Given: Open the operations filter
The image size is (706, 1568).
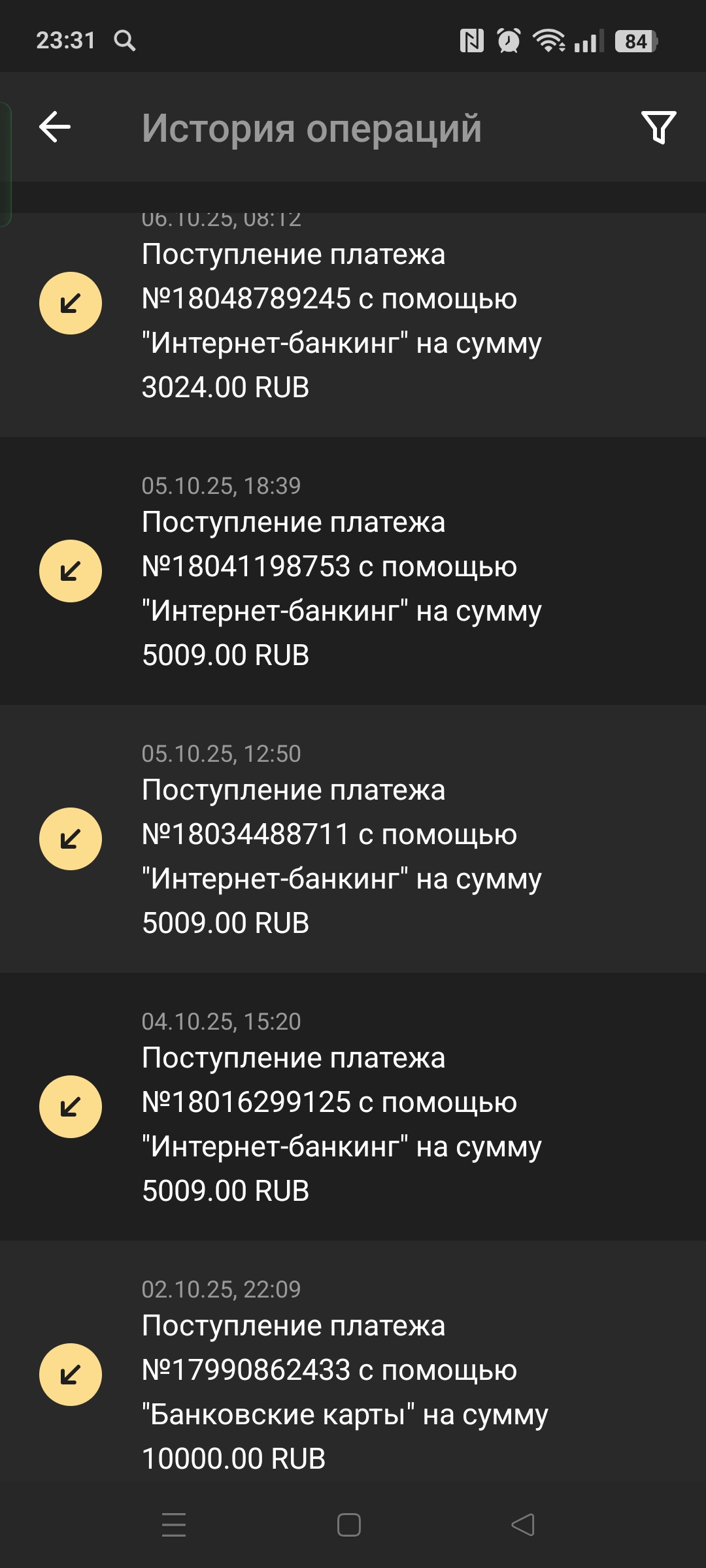Looking at the screenshot, I should point(658,127).
